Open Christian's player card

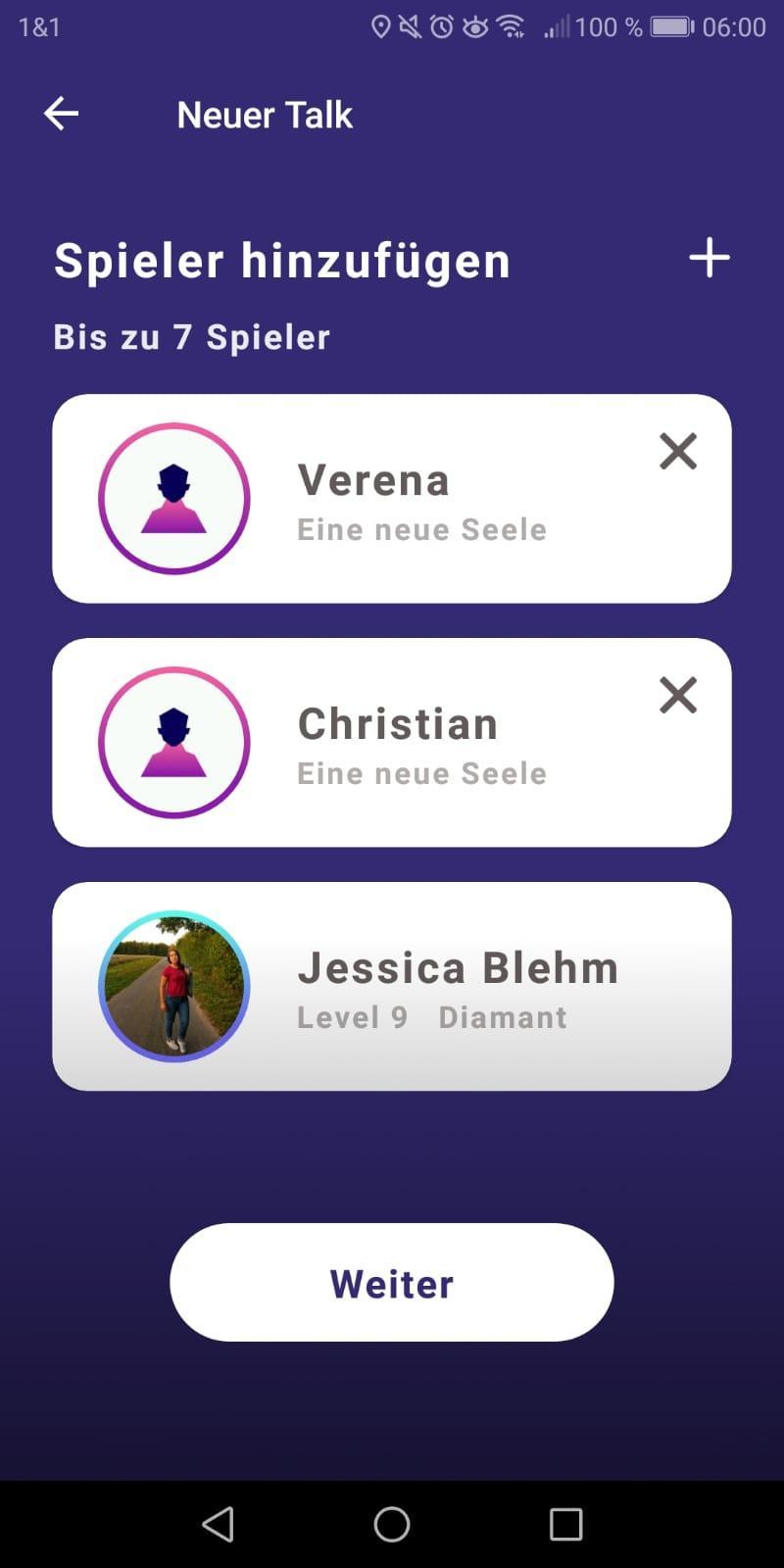[x=392, y=744]
